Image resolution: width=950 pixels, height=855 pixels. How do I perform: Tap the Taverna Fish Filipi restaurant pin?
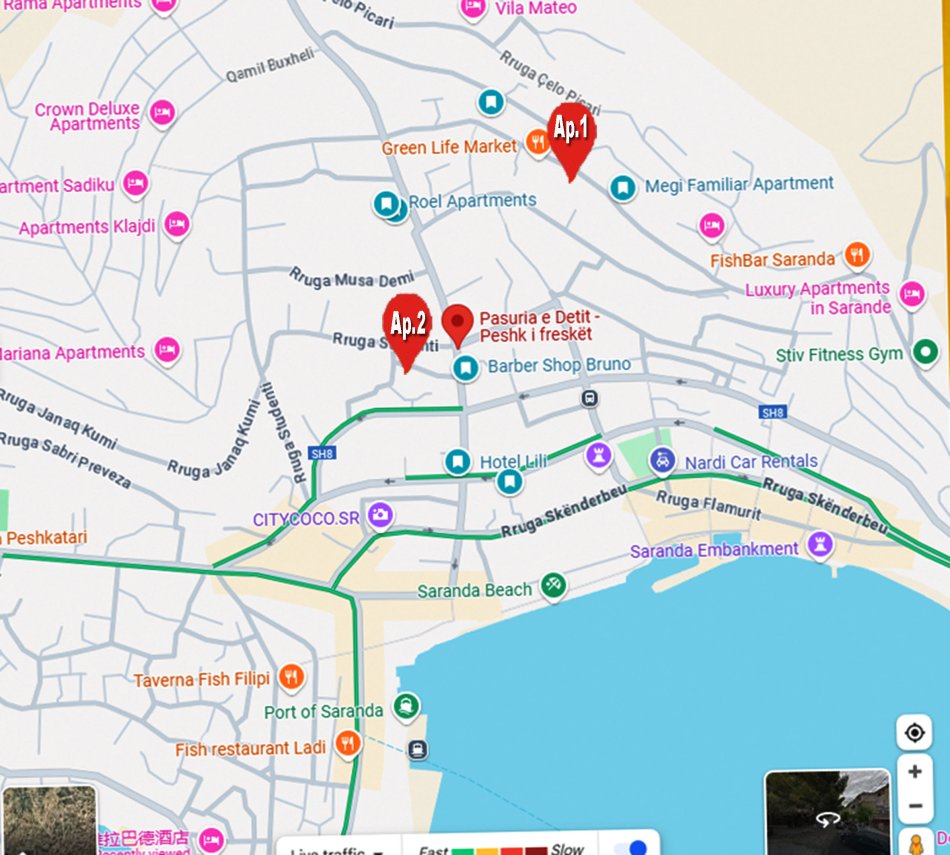point(291,678)
